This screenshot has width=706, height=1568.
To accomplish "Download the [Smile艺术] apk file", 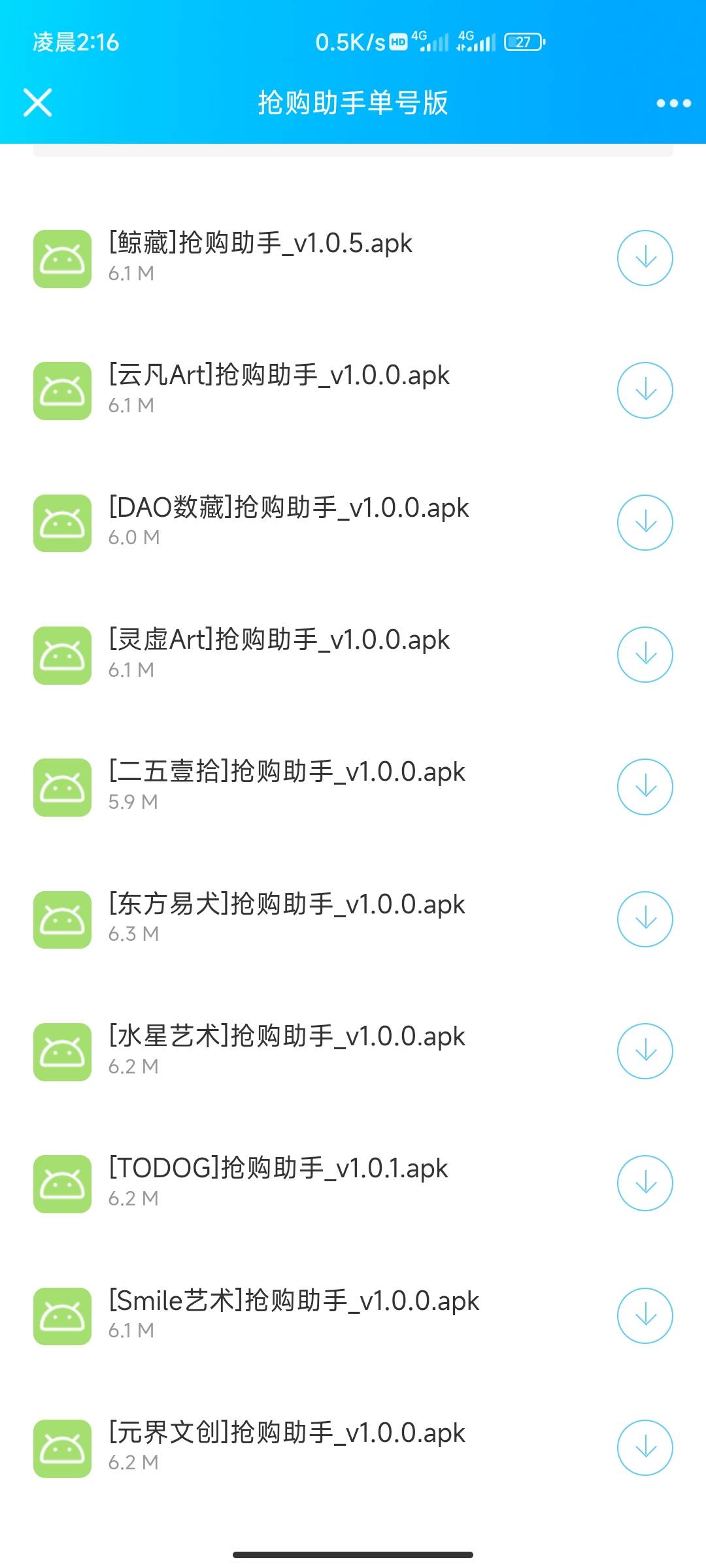I will [x=645, y=1316].
